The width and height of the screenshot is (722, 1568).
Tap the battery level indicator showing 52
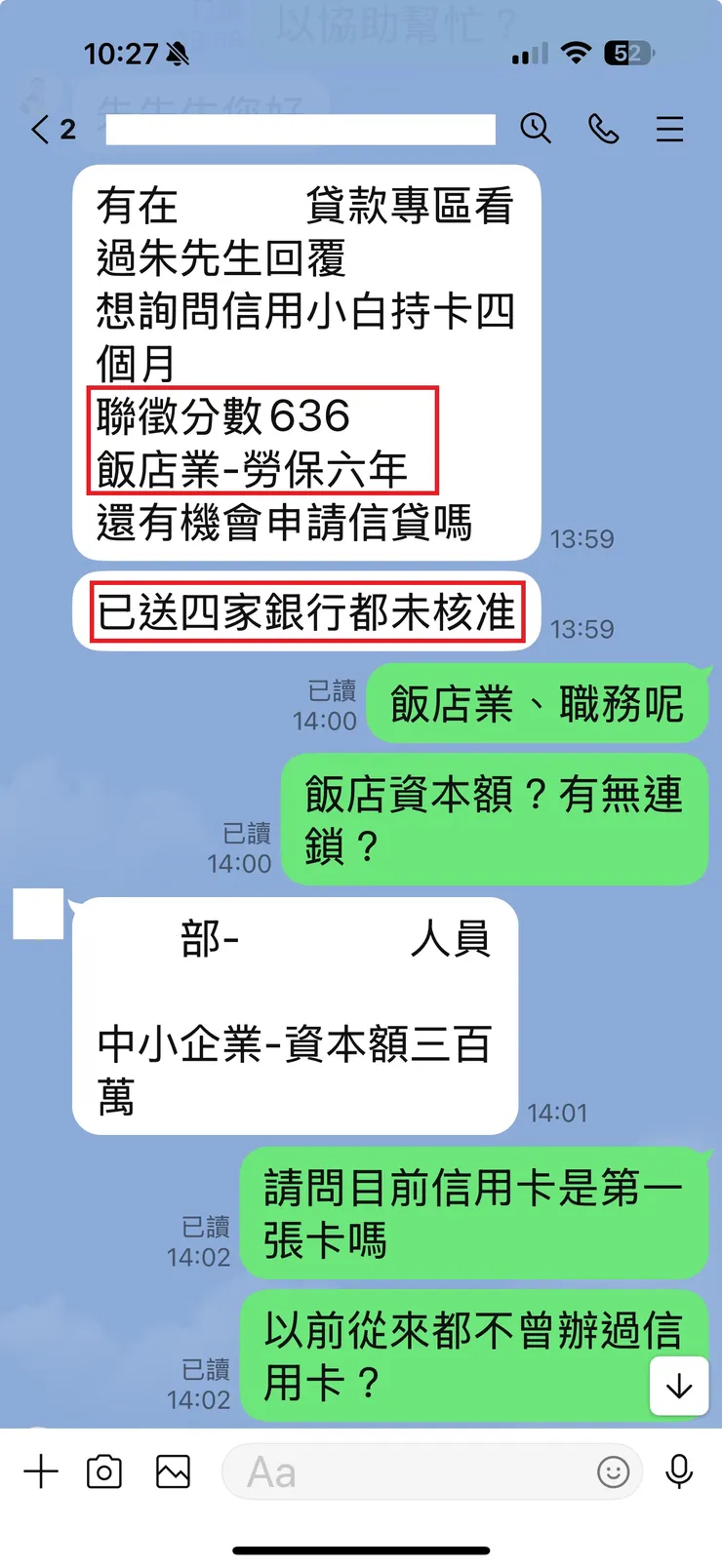point(626,56)
